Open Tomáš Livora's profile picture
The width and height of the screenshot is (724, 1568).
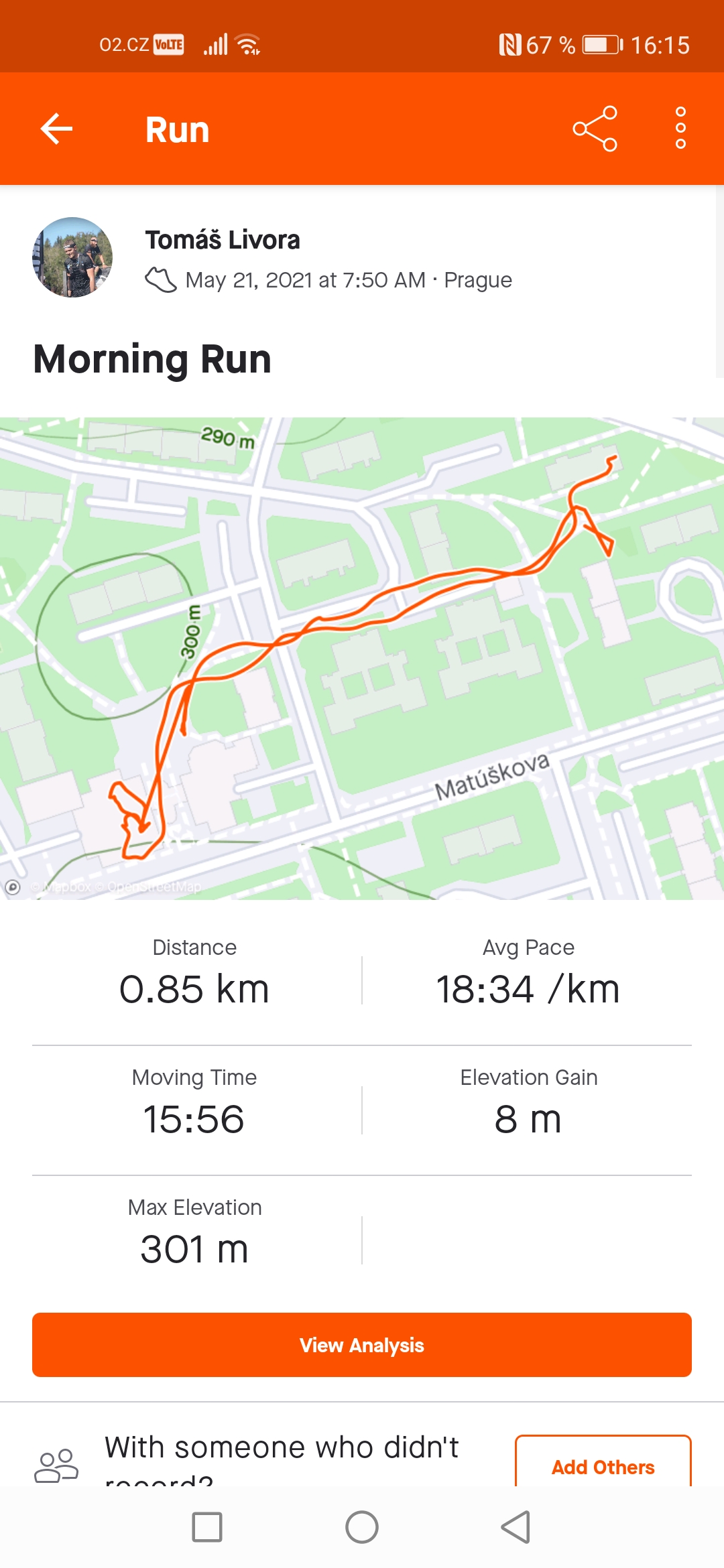pyautogui.click(x=72, y=257)
